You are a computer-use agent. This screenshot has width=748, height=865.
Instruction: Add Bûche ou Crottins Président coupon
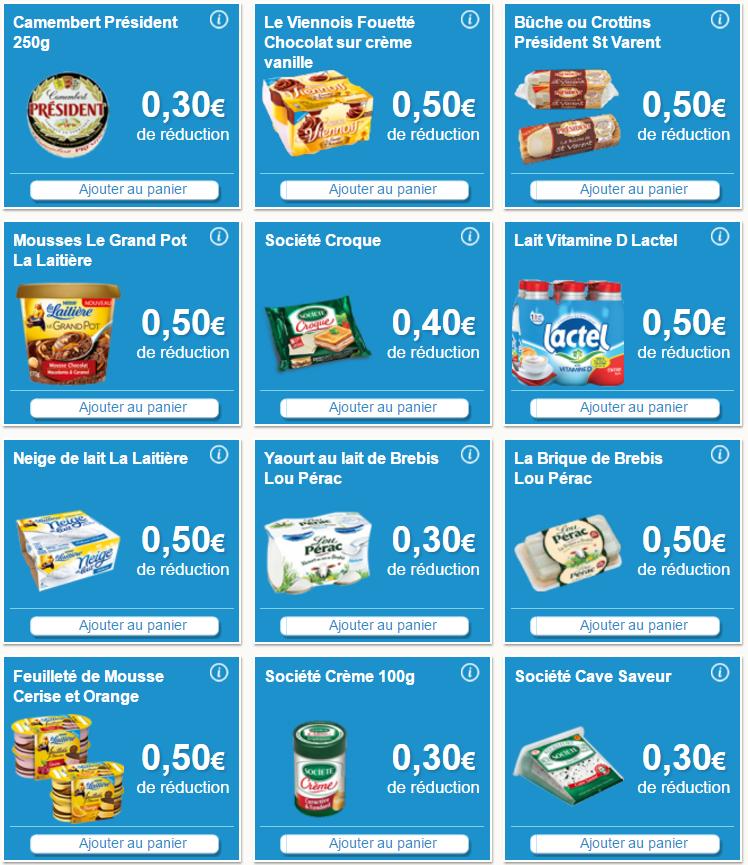pyautogui.click(x=625, y=189)
